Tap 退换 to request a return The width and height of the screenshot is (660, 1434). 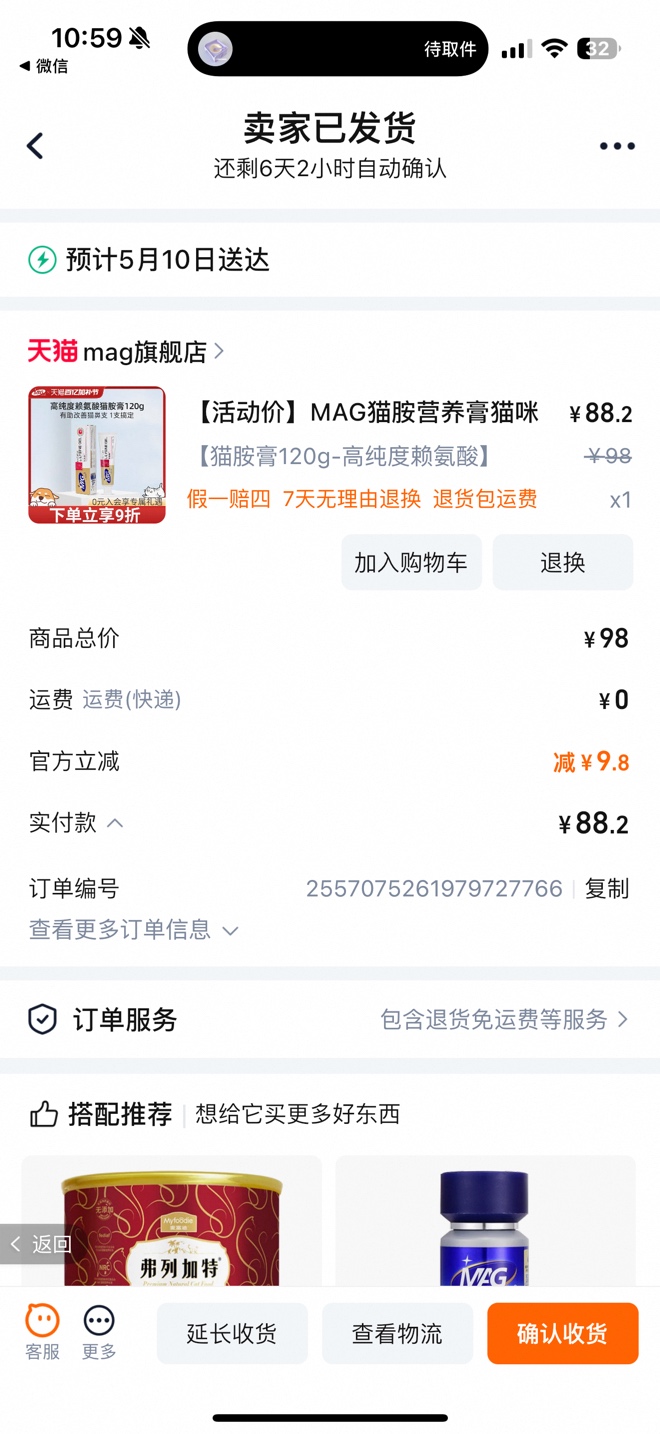click(562, 562)
